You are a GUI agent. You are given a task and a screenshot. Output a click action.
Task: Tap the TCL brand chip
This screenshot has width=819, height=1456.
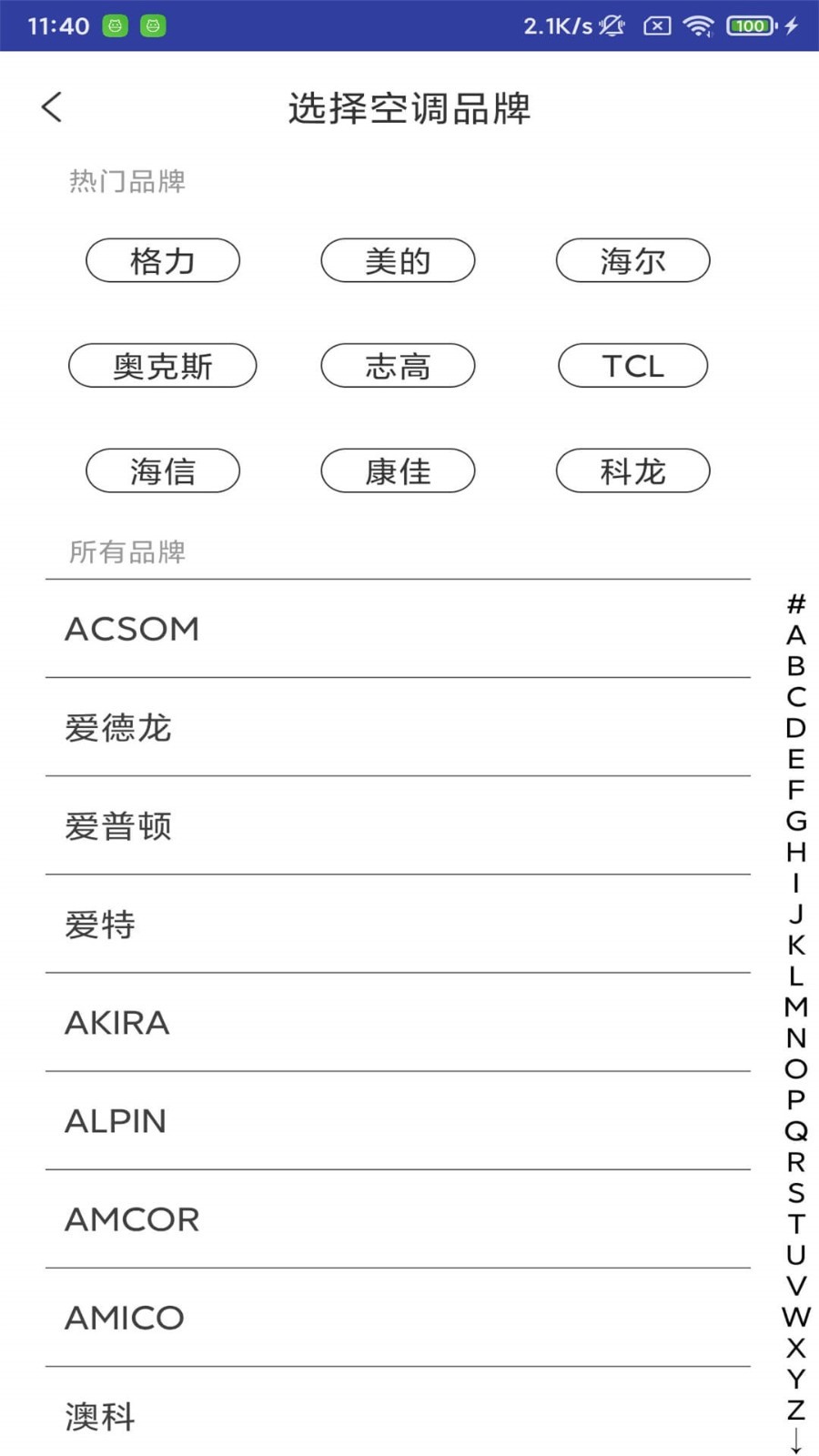coord(632,366)
